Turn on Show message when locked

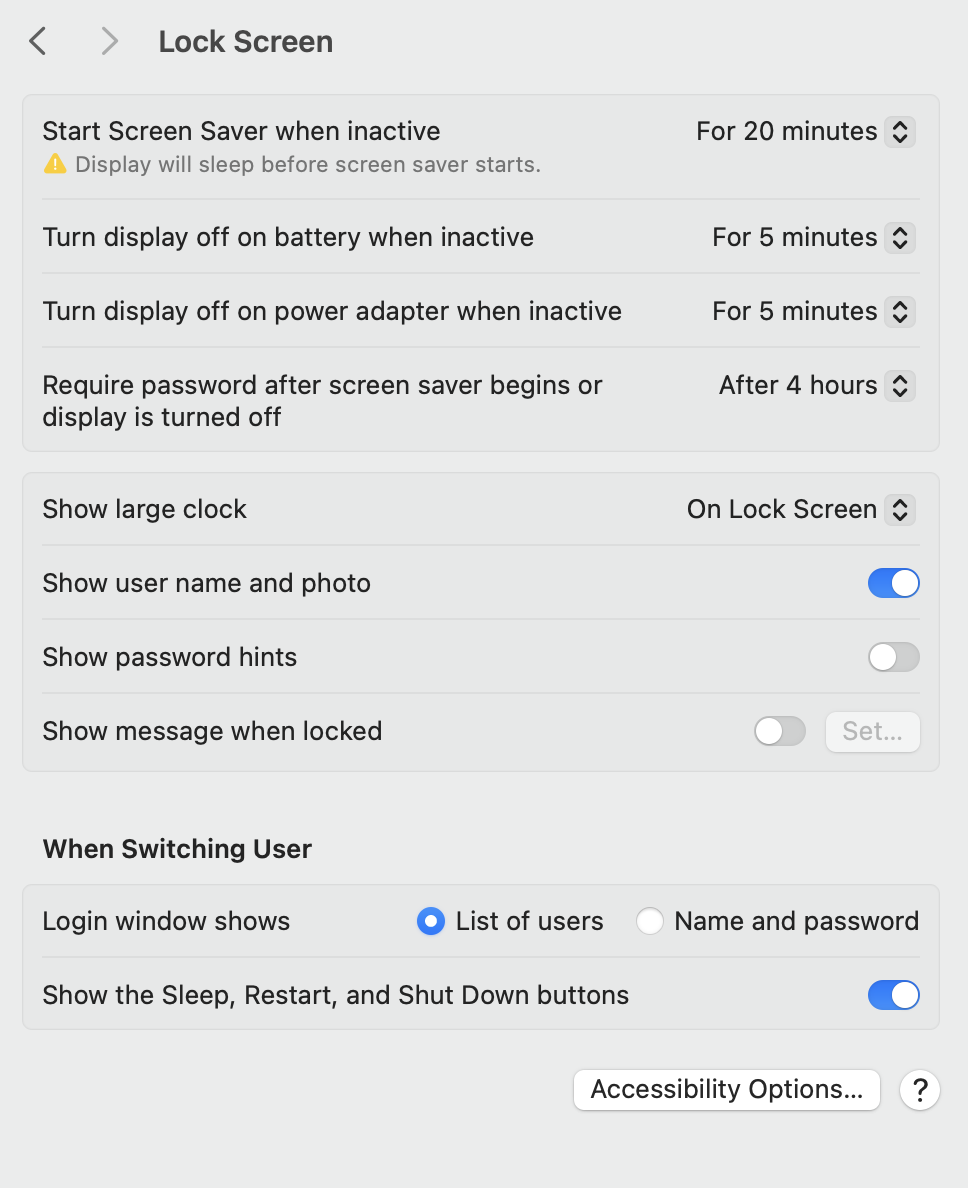tap(779, 731)
